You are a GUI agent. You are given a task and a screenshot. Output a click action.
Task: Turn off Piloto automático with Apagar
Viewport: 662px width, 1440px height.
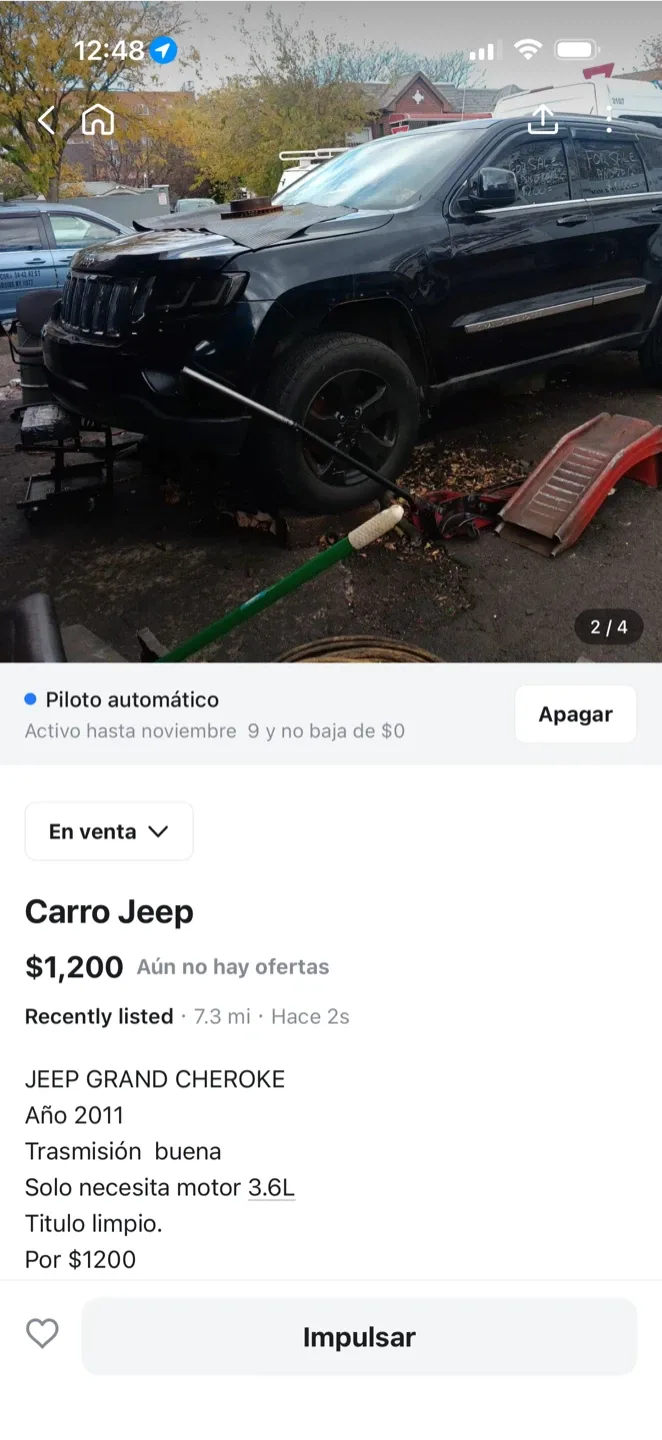pyautogui.click(x=575, y=714)
